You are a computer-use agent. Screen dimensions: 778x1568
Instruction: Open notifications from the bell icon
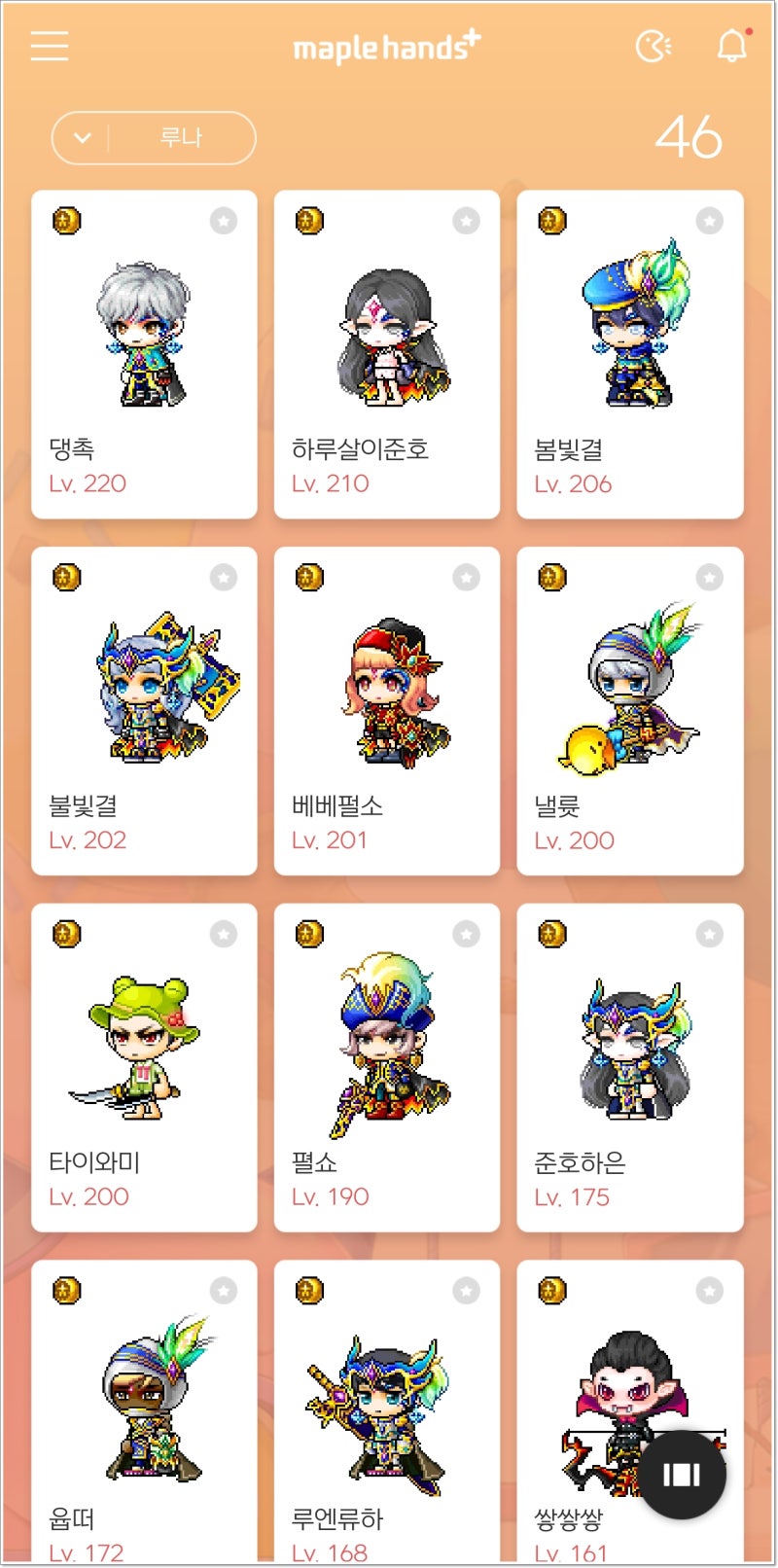[x=729, y=46]
